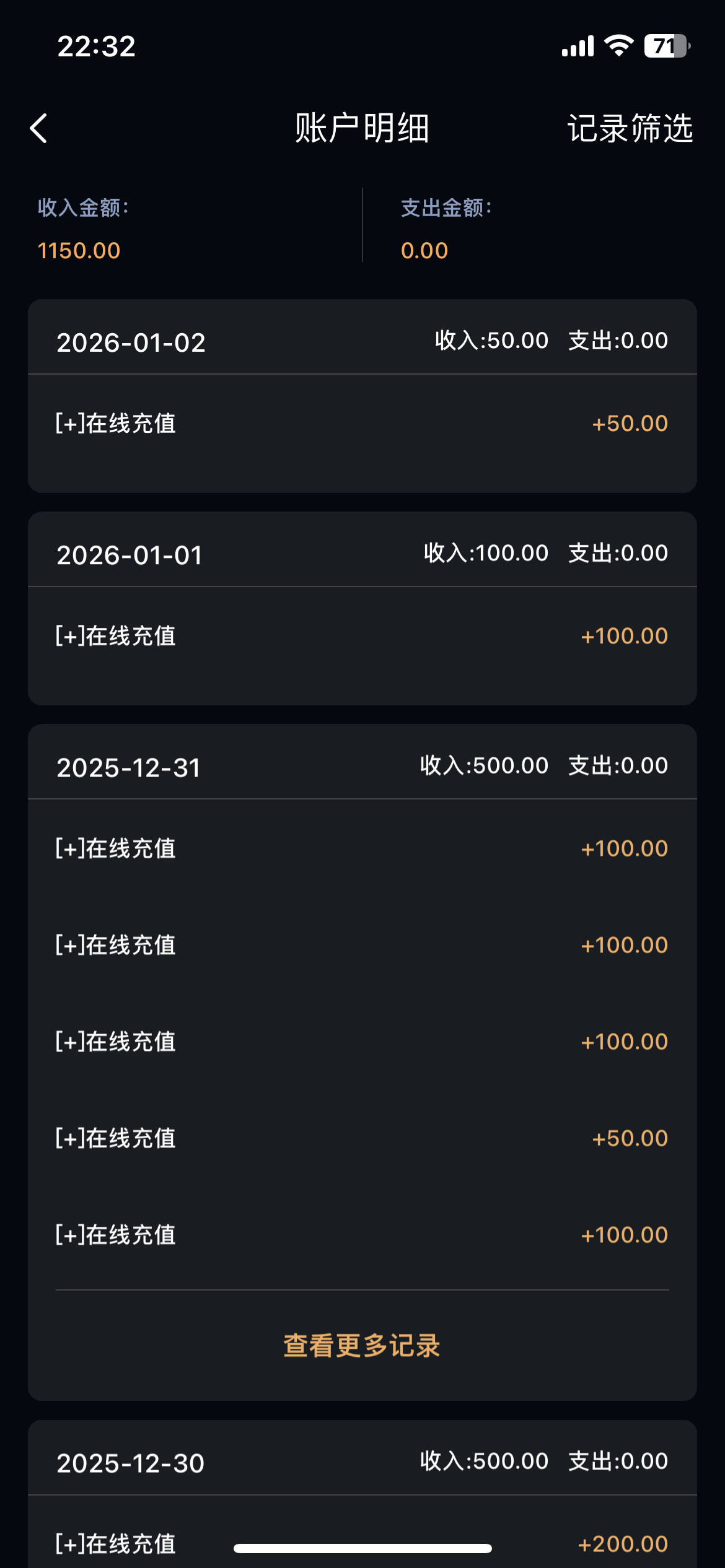Tap the clock showing 22:32
The width and height of the screenshot is (725, 1568).
pyautogui.click(x=96, y=46)
